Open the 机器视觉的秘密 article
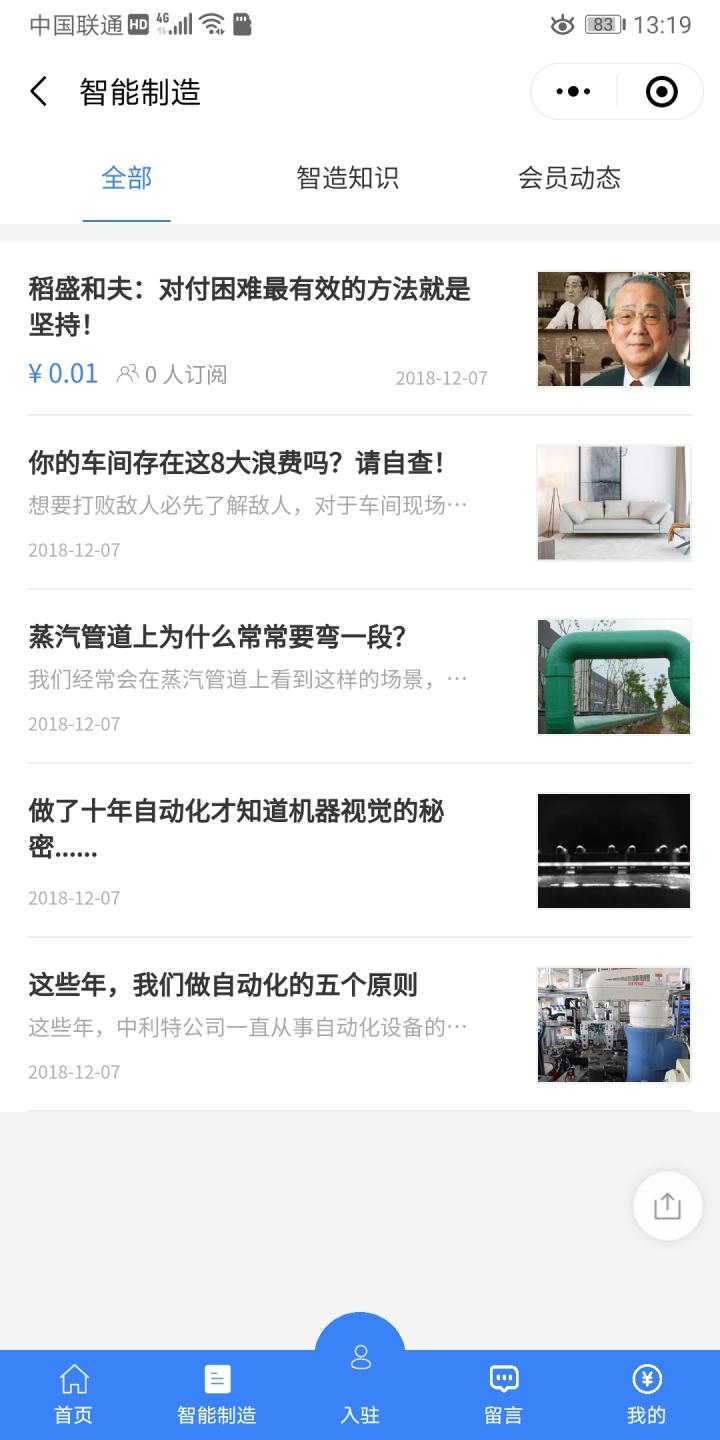This screenshot has width=720, height=1440. [360, 850]
